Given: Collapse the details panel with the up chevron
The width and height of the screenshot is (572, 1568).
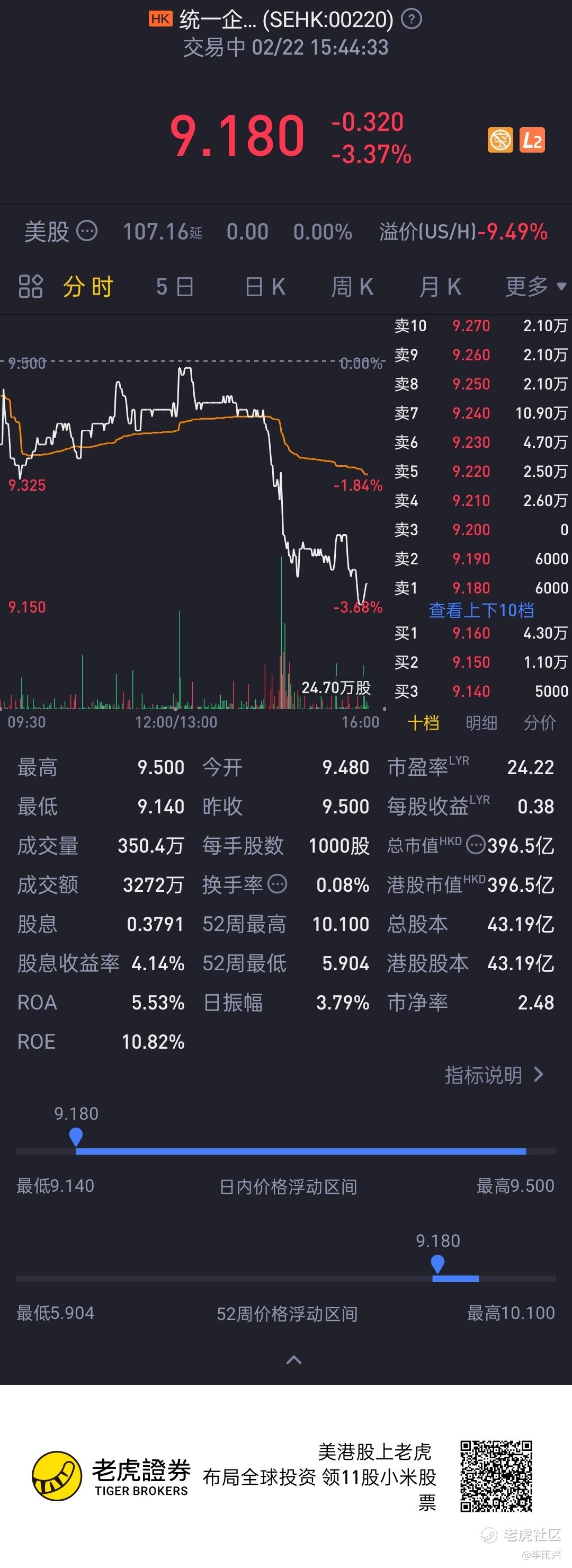Looking at the screenshot, I should tap(294, 1359).
